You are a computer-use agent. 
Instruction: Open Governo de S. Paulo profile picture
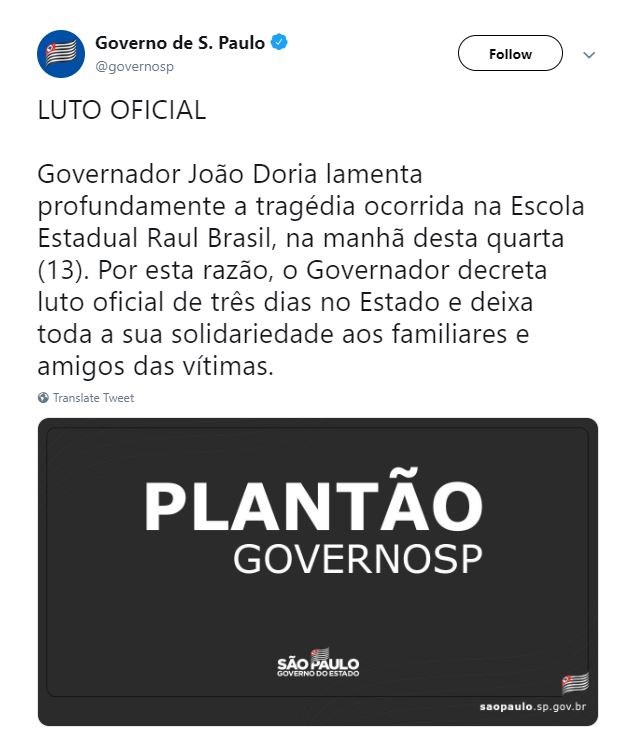coord(60,54)
